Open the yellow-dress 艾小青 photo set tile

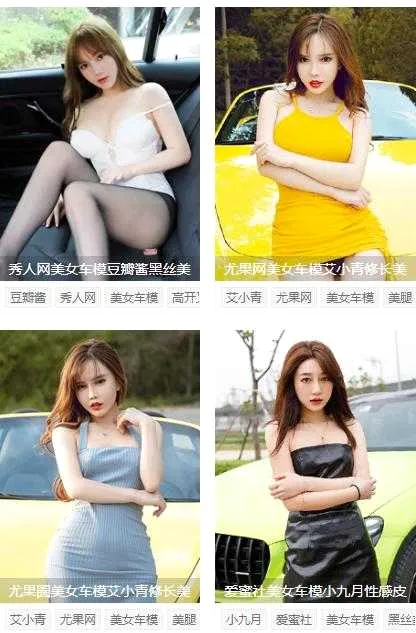coord(315,144)
